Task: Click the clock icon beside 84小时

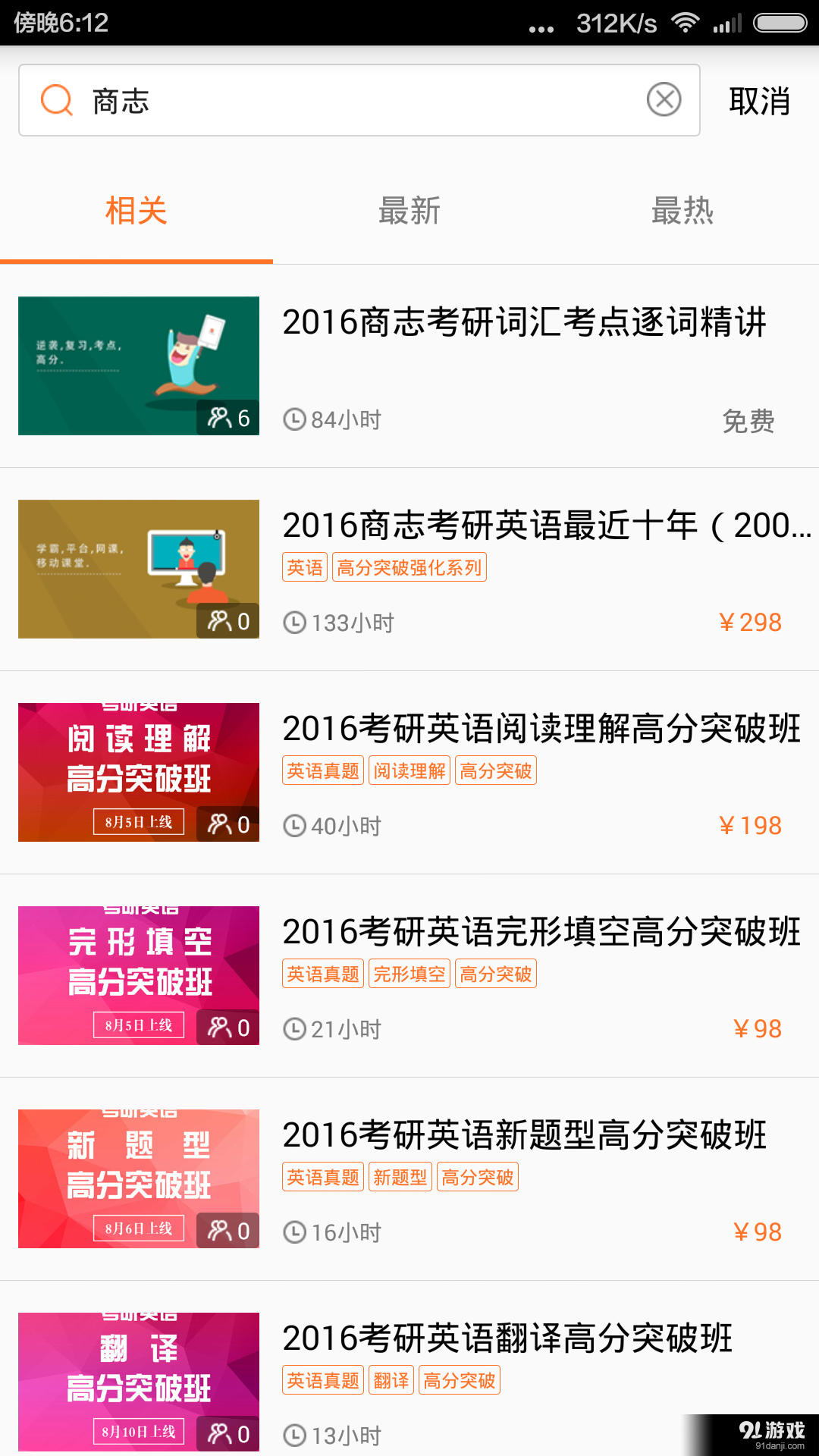Action: tap(294, 419)
